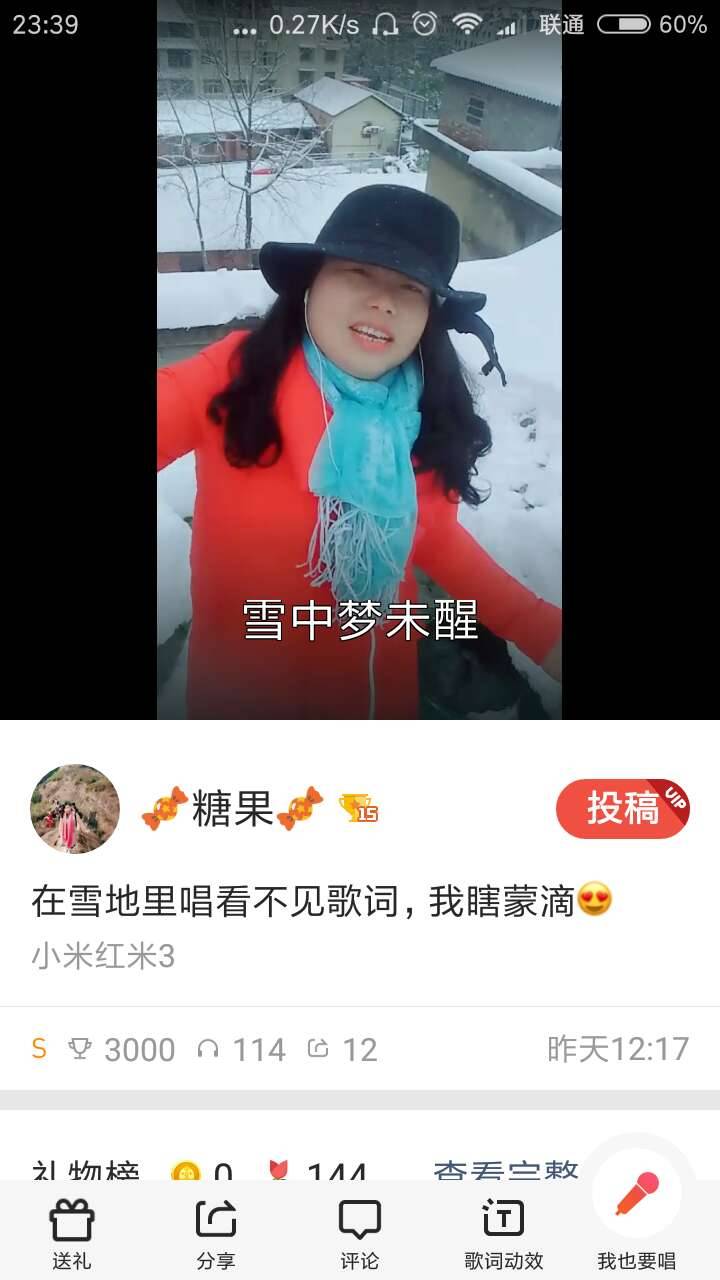This screenshot has height=1280, width=720.
Task: Click the forward icon showing 12 shares
Action: coord(319,1049)
